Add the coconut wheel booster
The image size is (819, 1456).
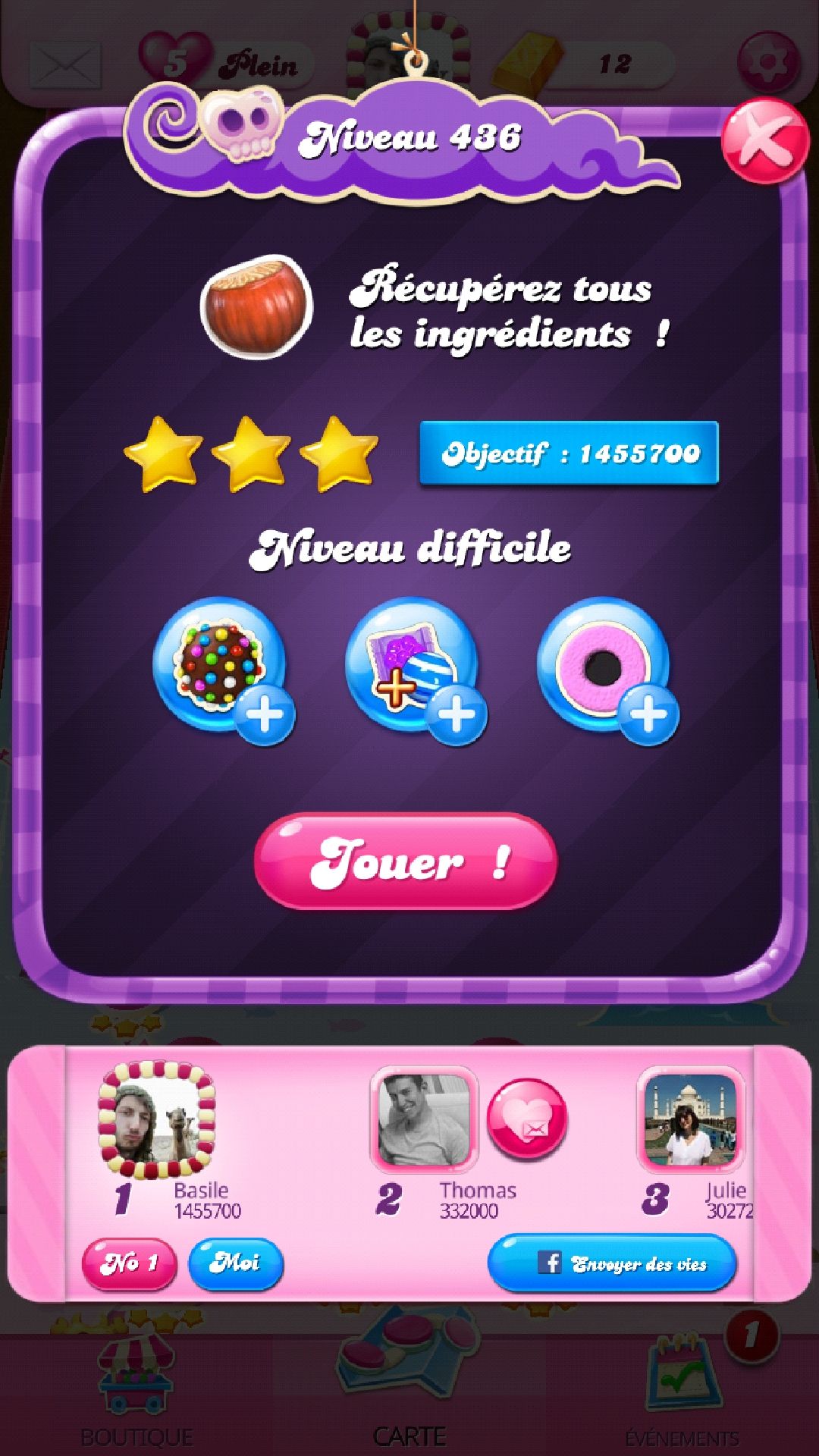point(605,667)
